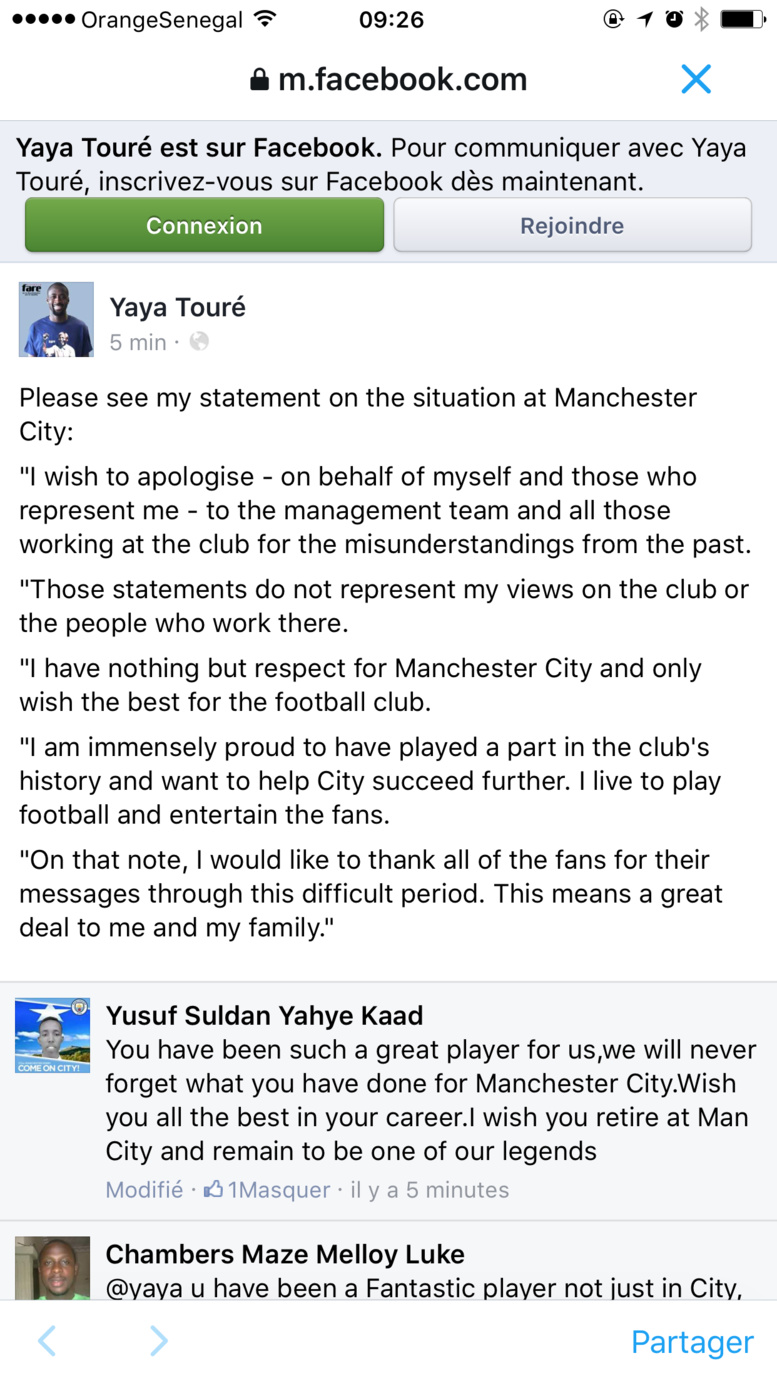
Task: Tap the Rejoindre button
Action: 571,225
